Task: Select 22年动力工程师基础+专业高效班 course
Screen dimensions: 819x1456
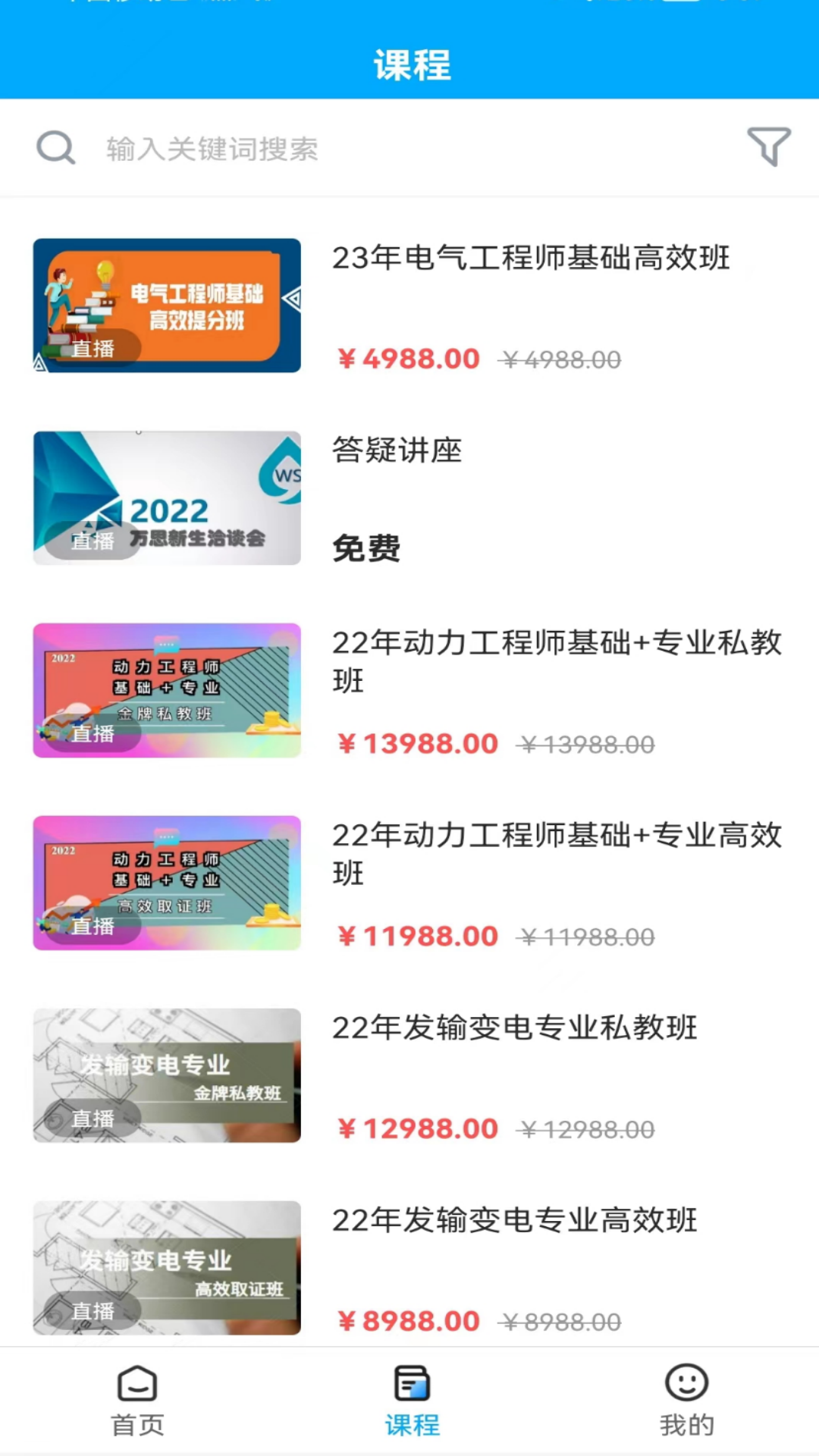Action: (557, 853)
